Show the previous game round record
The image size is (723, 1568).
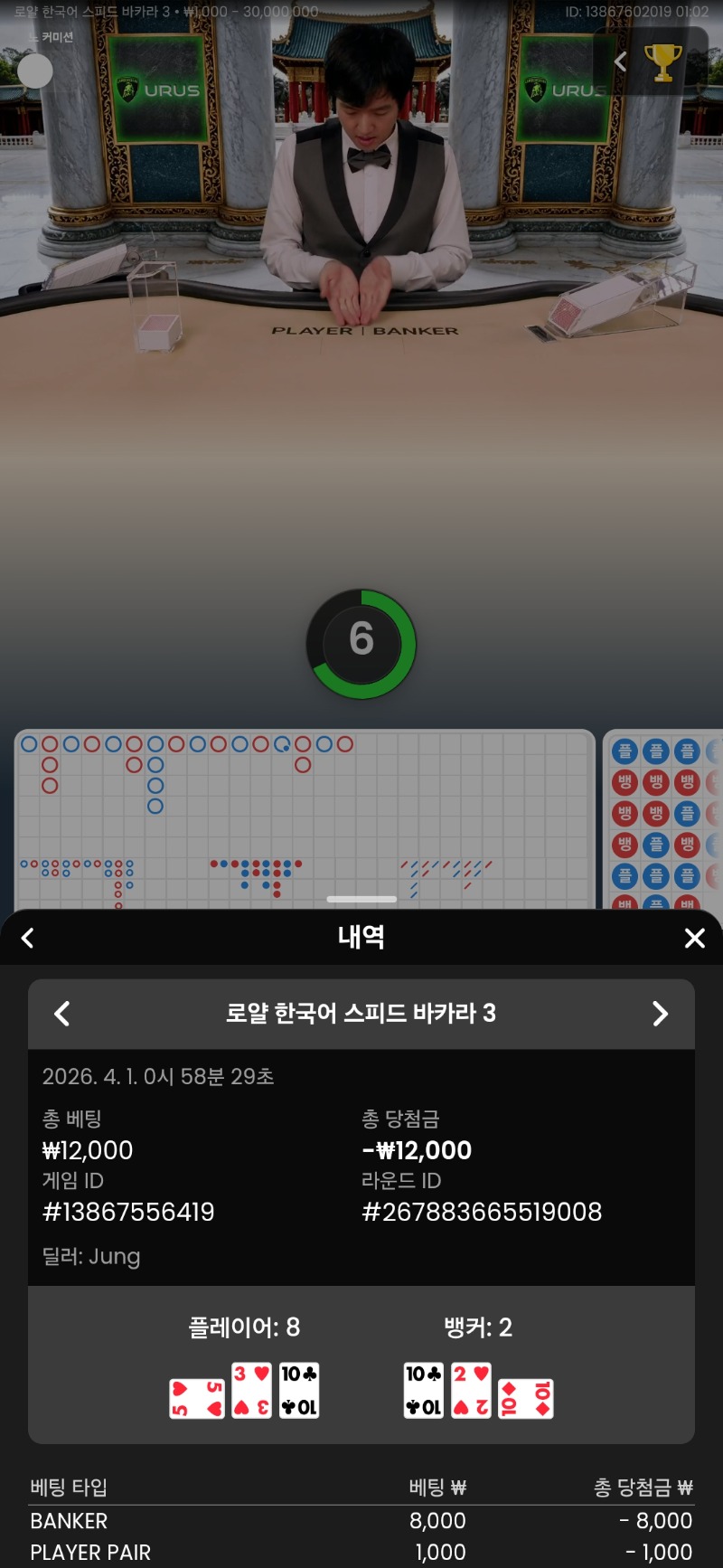click(62, 1014)
